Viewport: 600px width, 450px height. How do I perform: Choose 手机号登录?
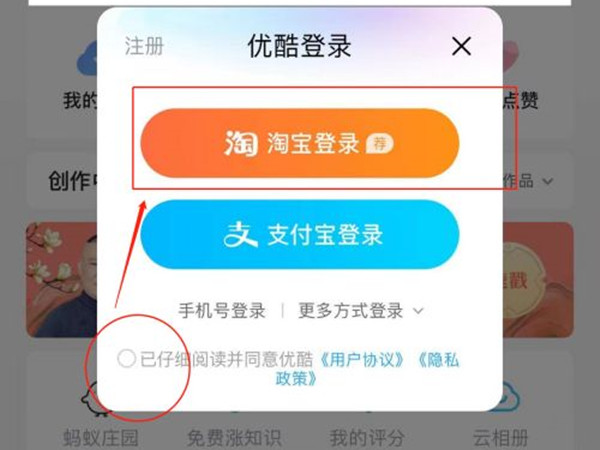[x=222, y=311]
